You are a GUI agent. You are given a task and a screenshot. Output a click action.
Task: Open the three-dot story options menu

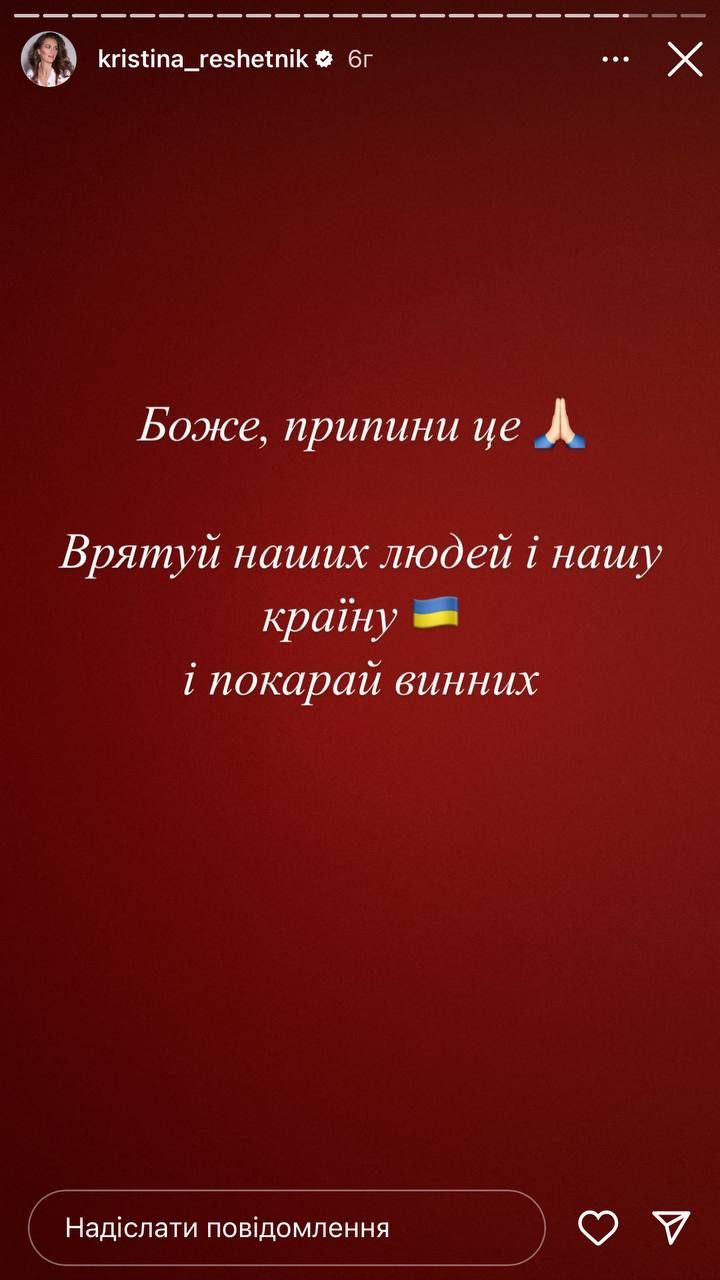point(615,60)
